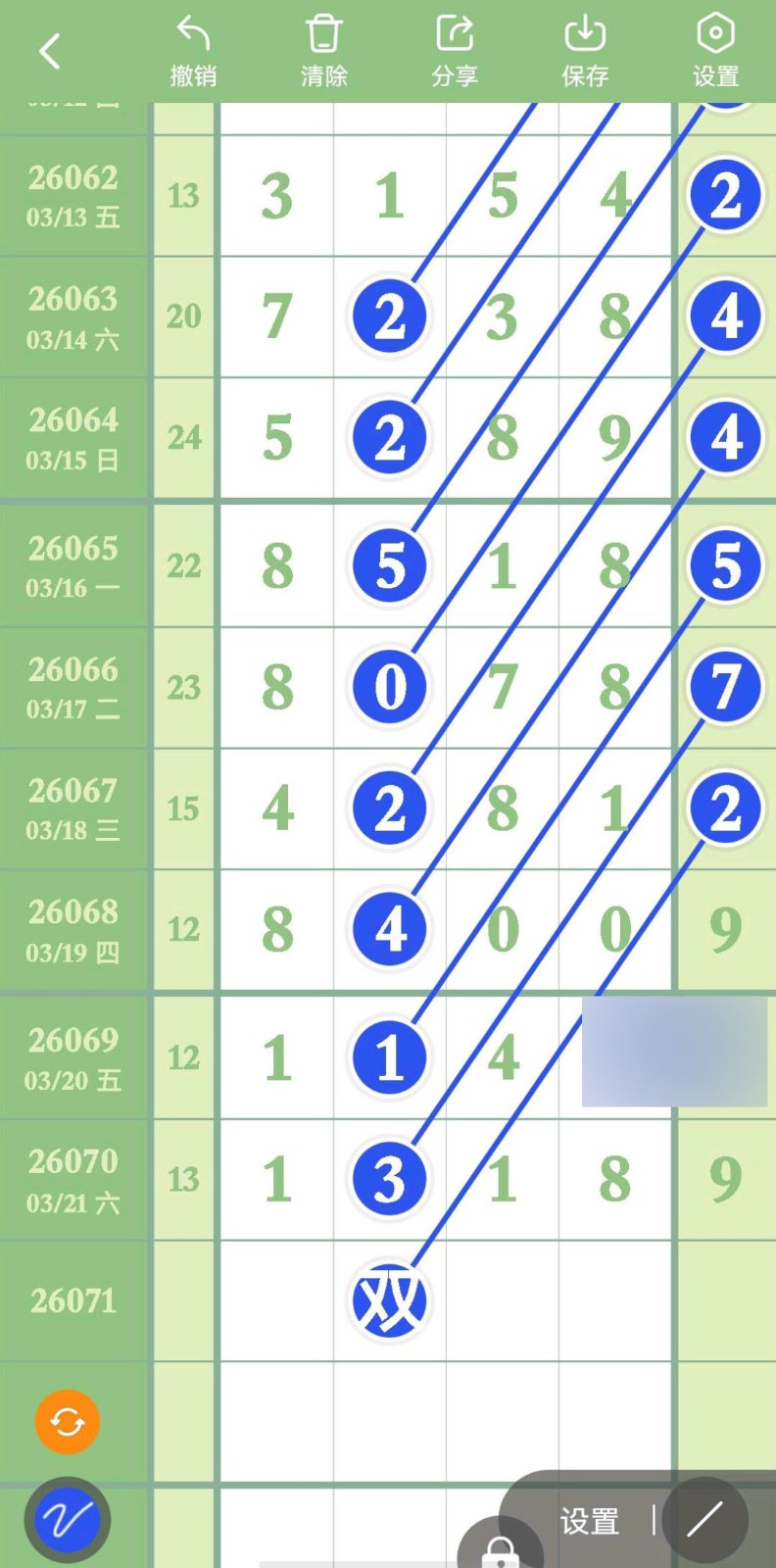Click circled number 5 in row 26065
The height and width of the screenshot is (1568, 776).
tap(389, 564)
